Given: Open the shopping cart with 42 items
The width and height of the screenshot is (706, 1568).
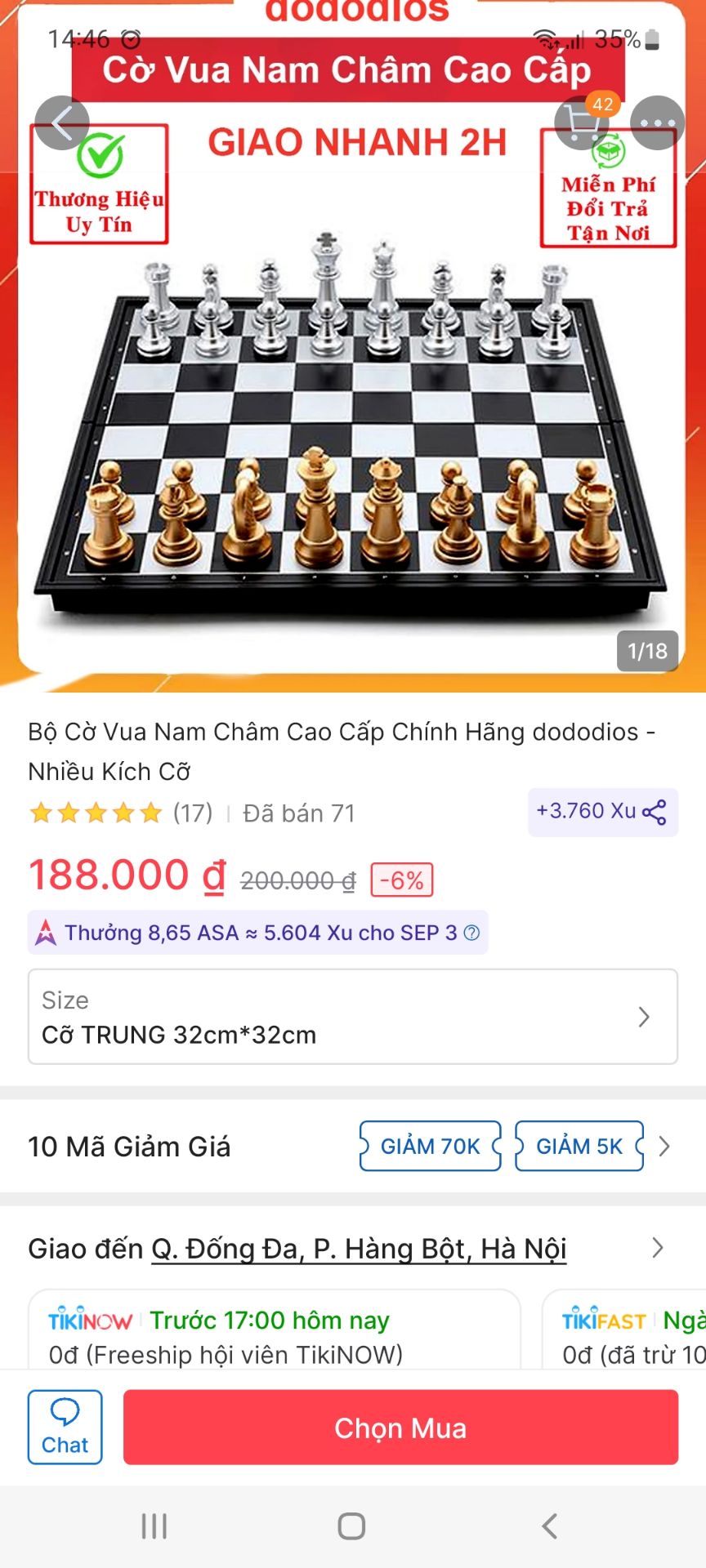Looking at the screenshot, I should (583, 122).
